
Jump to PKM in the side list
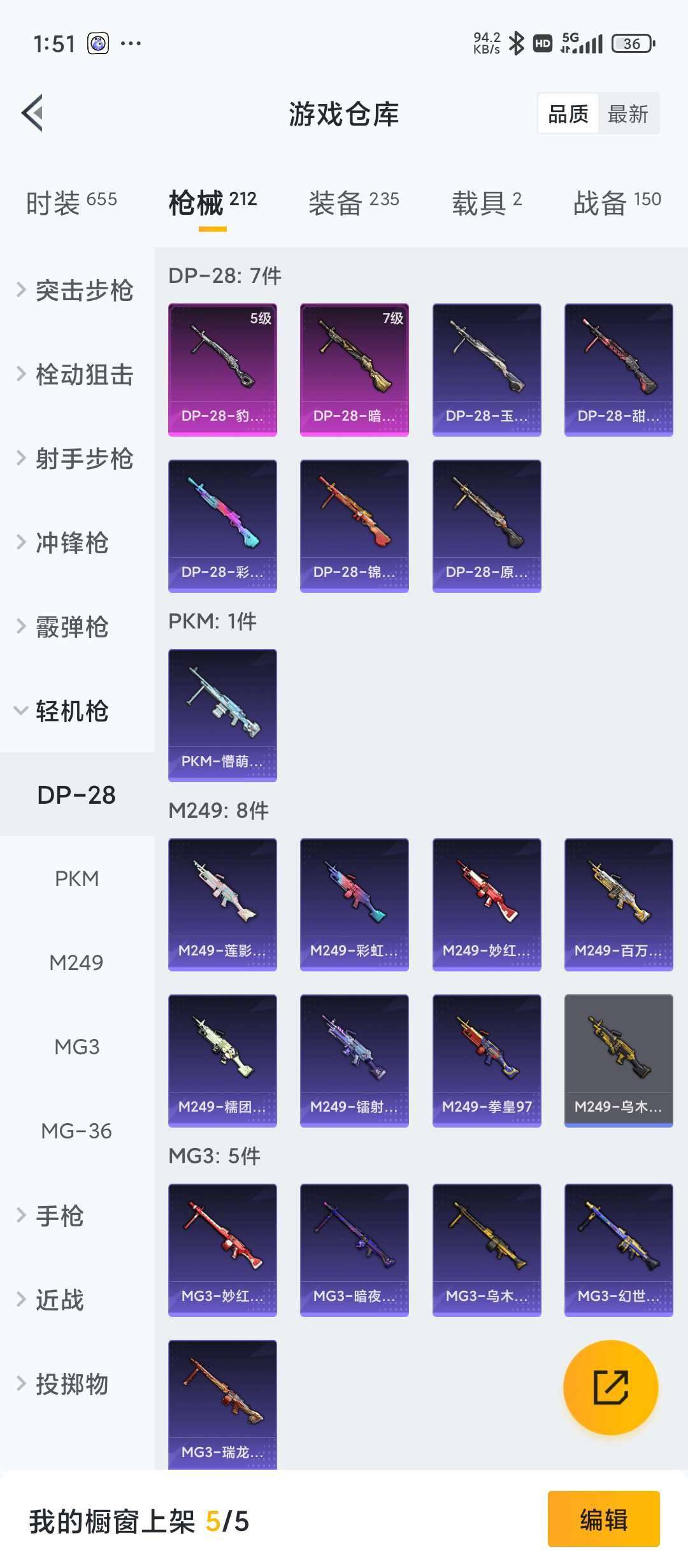76,878
